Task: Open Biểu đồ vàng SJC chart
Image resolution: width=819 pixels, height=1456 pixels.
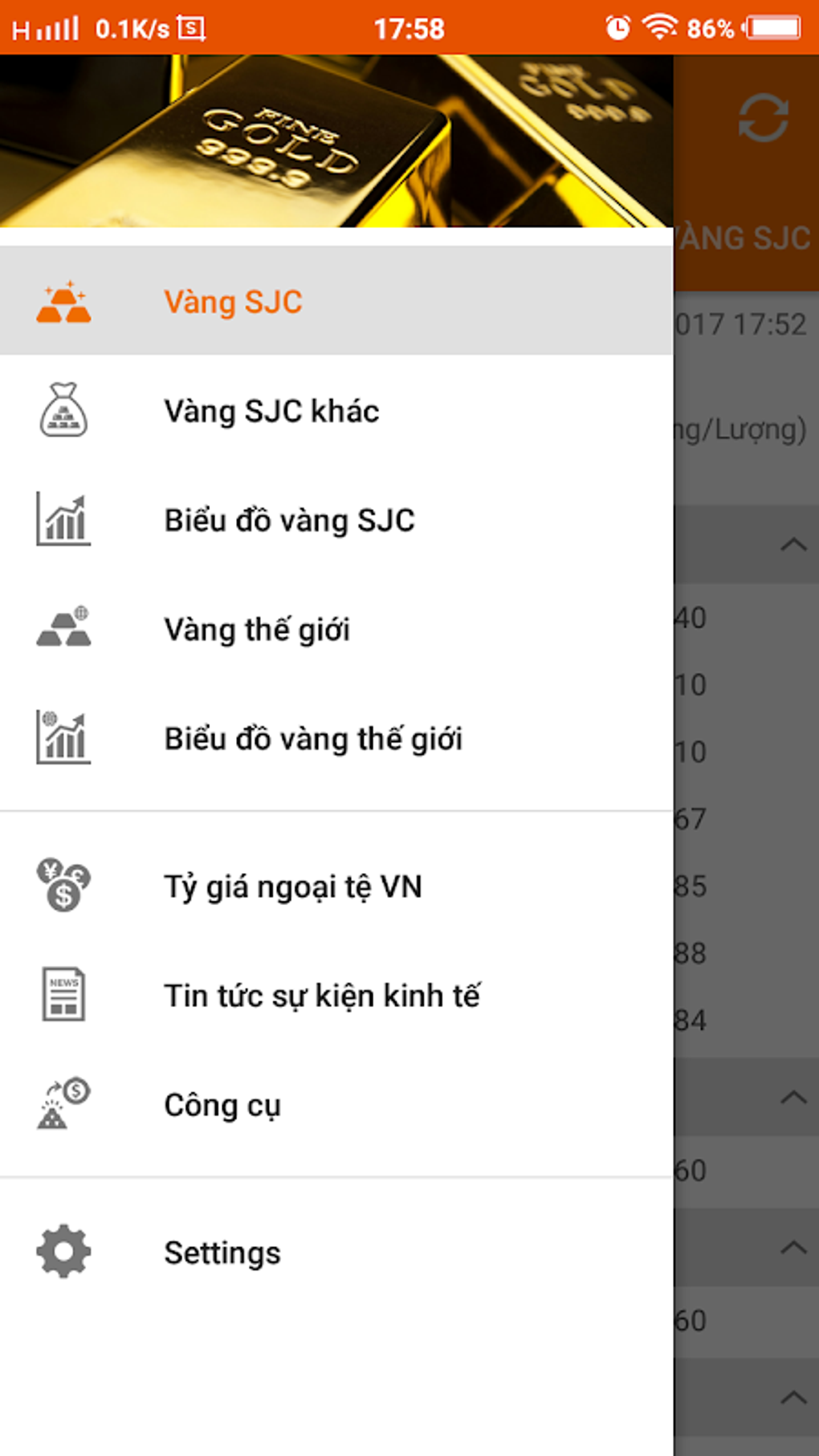Action: [336, 520]
